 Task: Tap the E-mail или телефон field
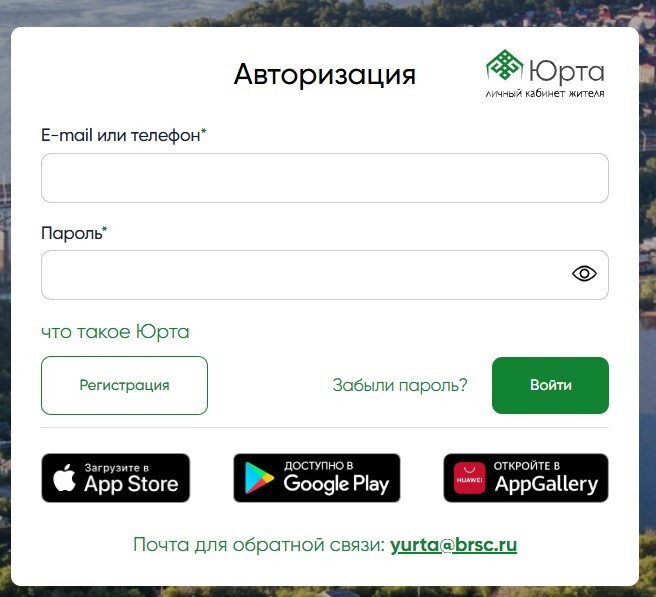pos(324,178)
